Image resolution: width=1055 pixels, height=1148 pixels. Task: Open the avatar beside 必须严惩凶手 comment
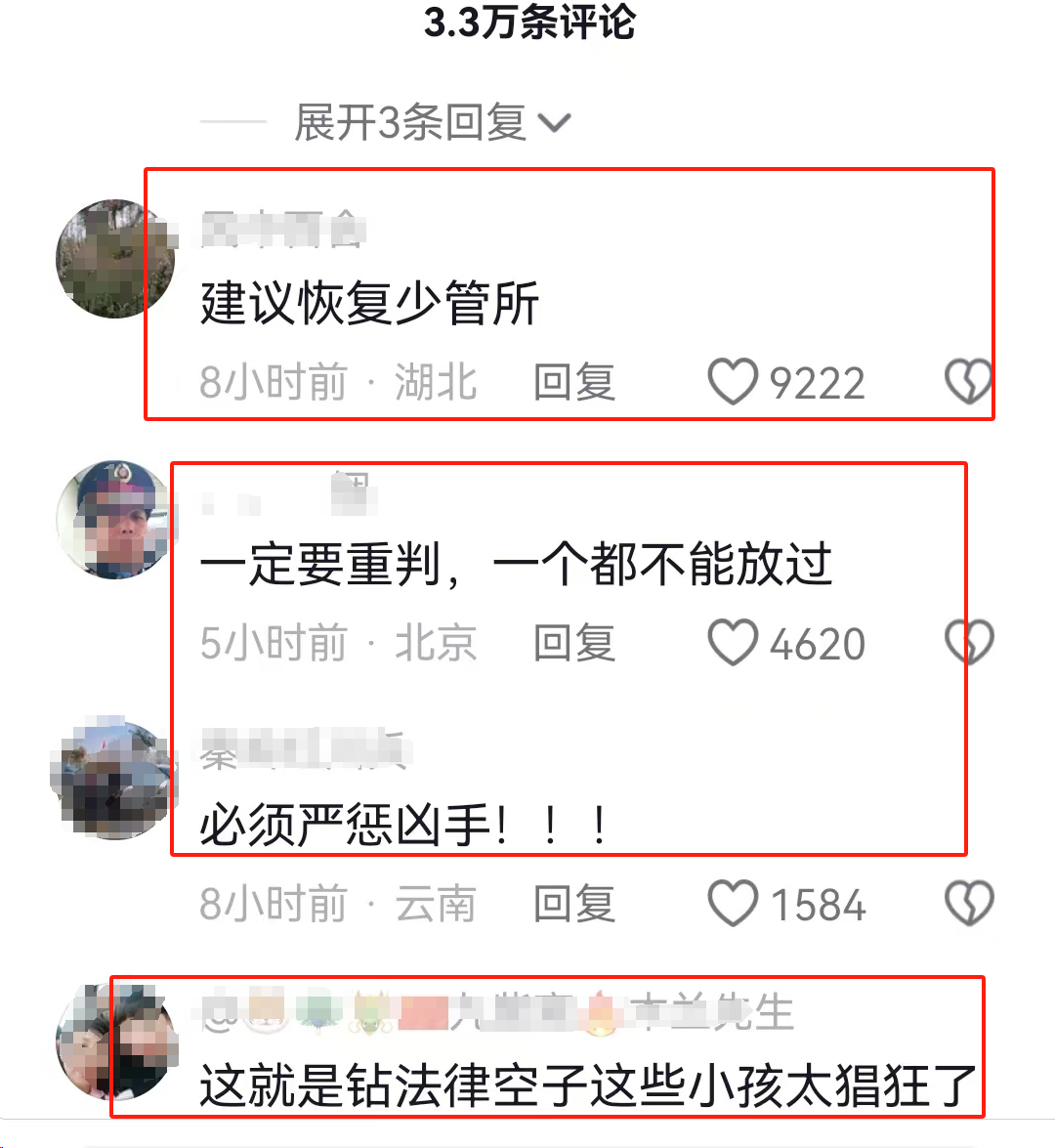pyautogui.click(x=115, y=780)
